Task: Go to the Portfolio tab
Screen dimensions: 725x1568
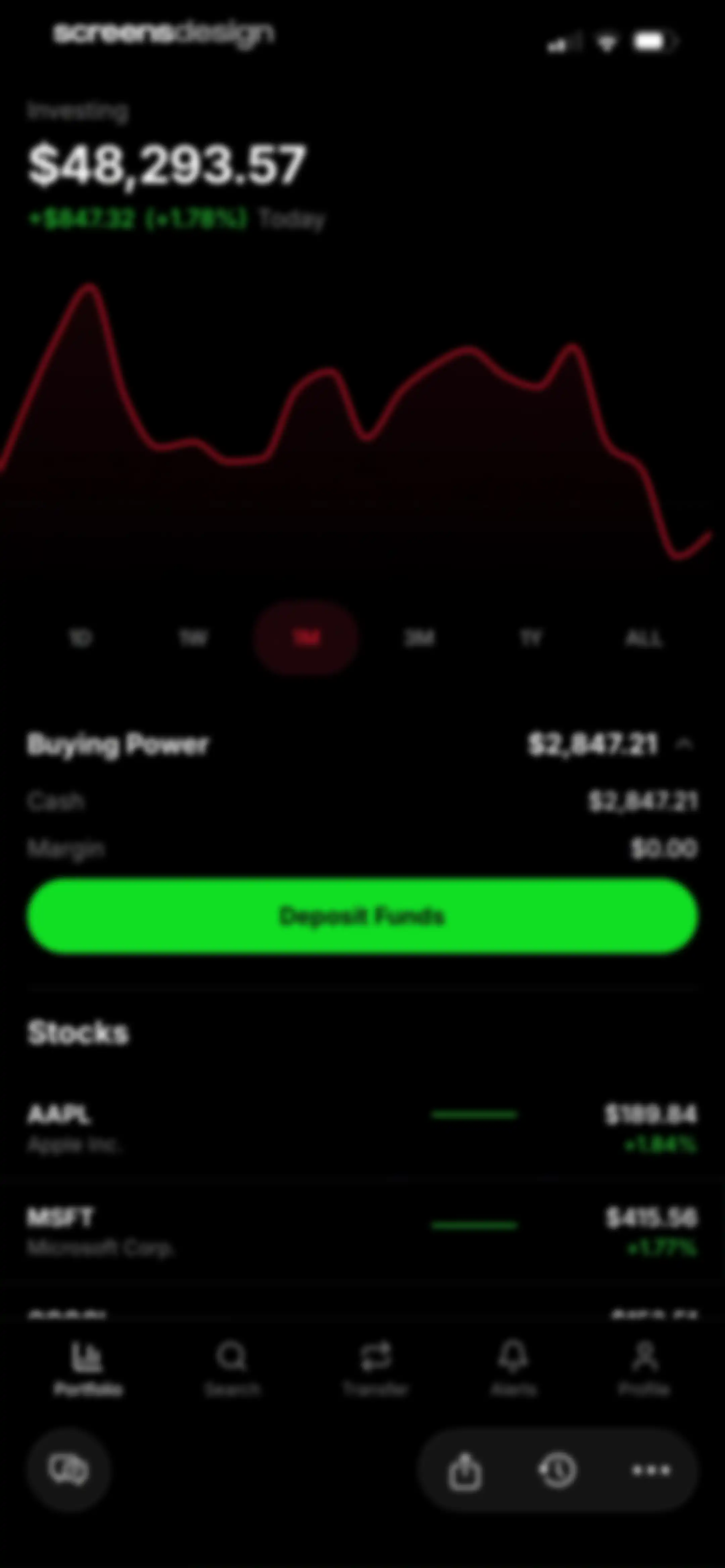Action: point(88,1369)
